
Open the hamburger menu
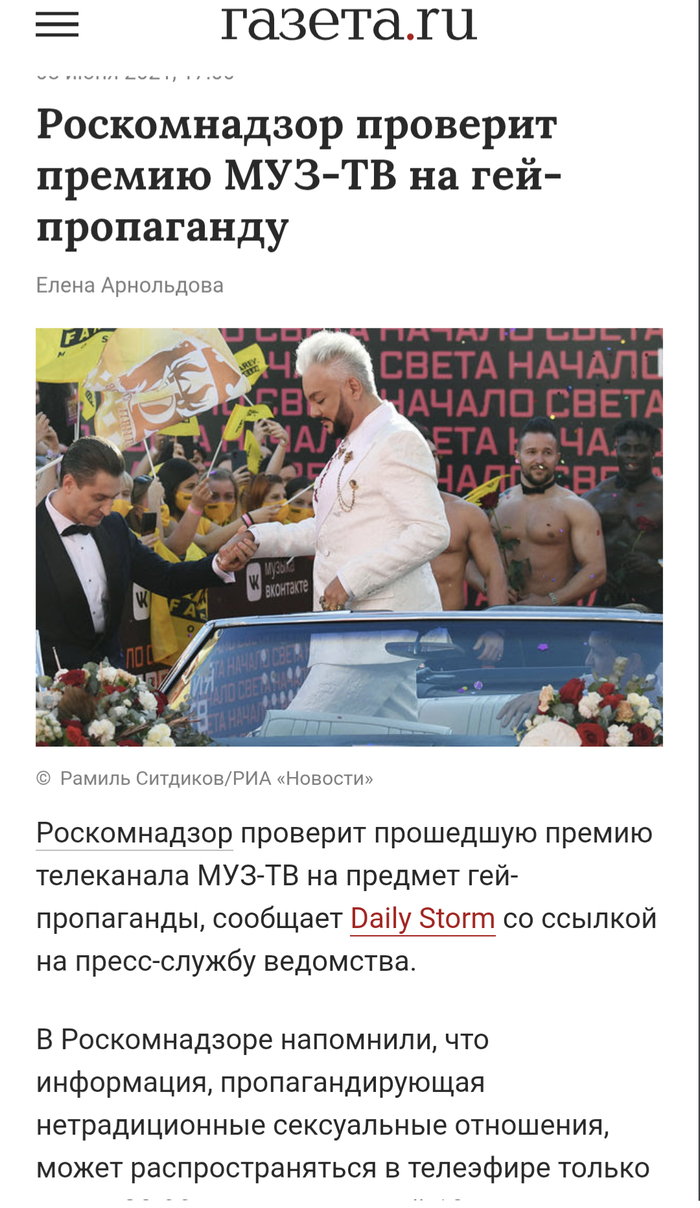click(x=57, y=25)
